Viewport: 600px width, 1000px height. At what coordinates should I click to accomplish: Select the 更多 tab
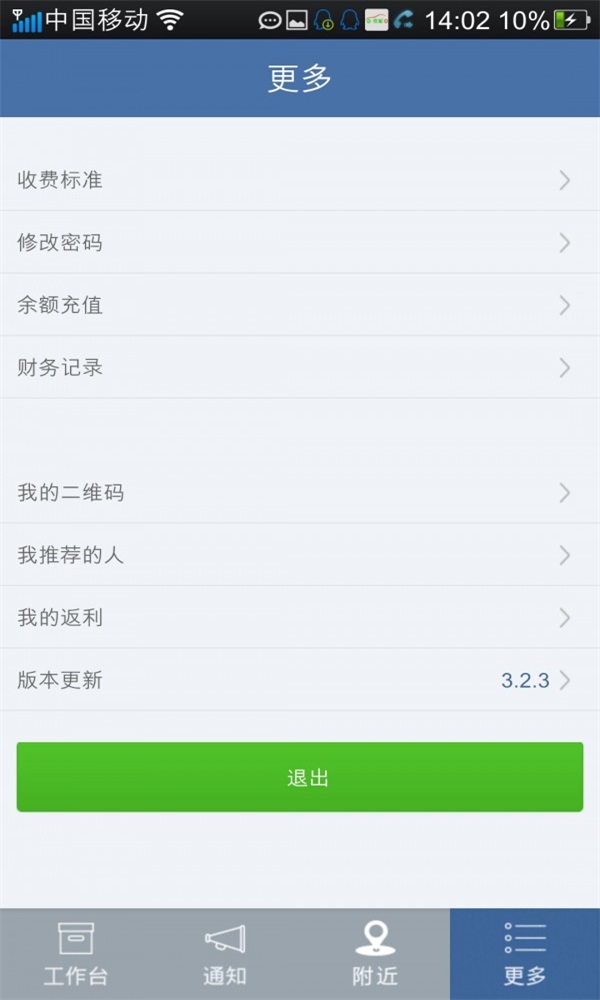(525, 954)
